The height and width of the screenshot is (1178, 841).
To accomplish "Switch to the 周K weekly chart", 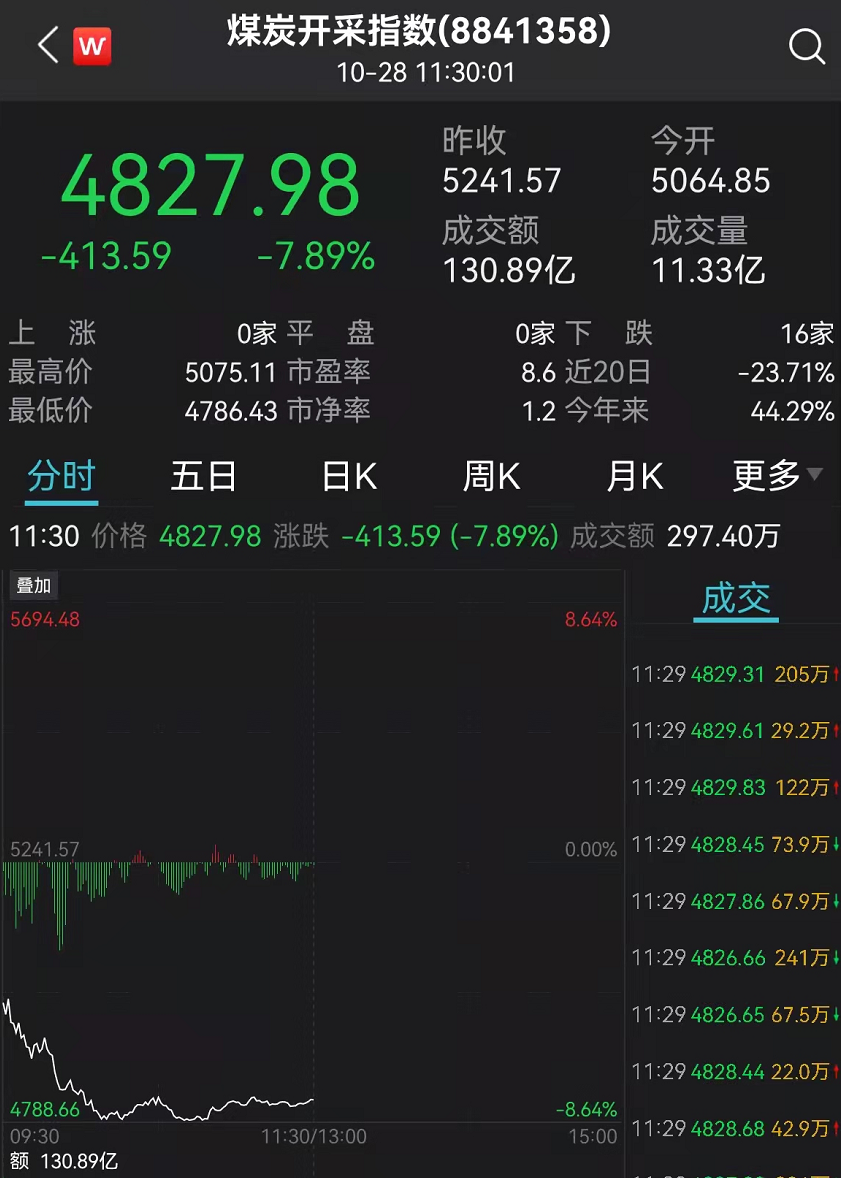I will [489, 477].
